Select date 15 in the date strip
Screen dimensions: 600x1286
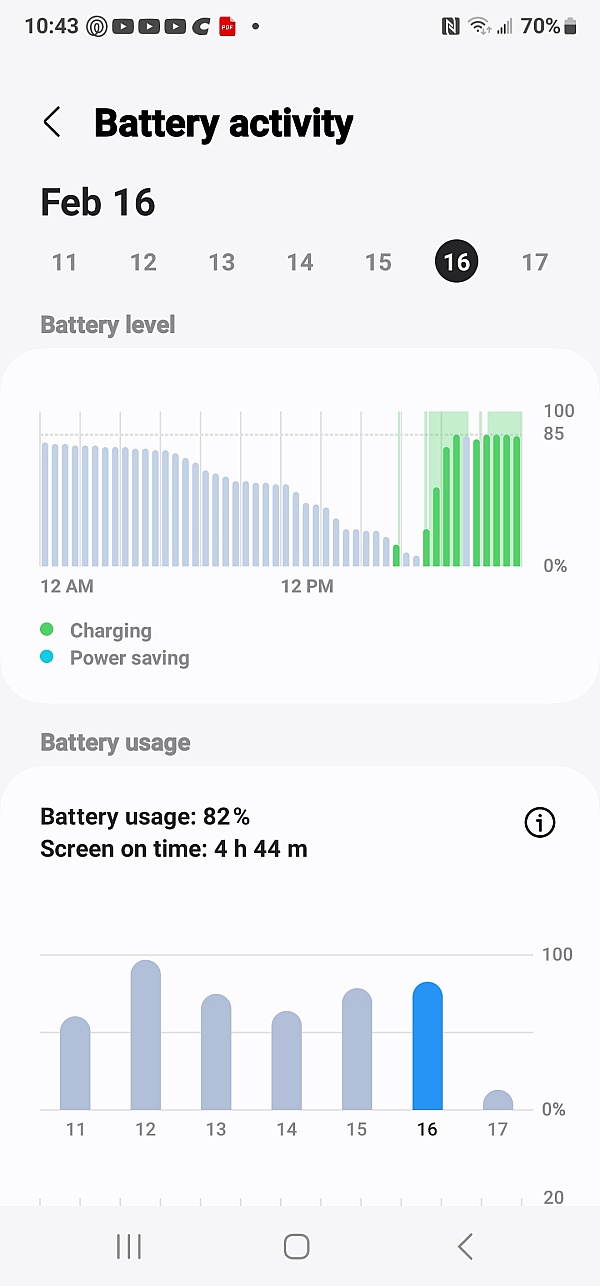click(x=378, y=262)
